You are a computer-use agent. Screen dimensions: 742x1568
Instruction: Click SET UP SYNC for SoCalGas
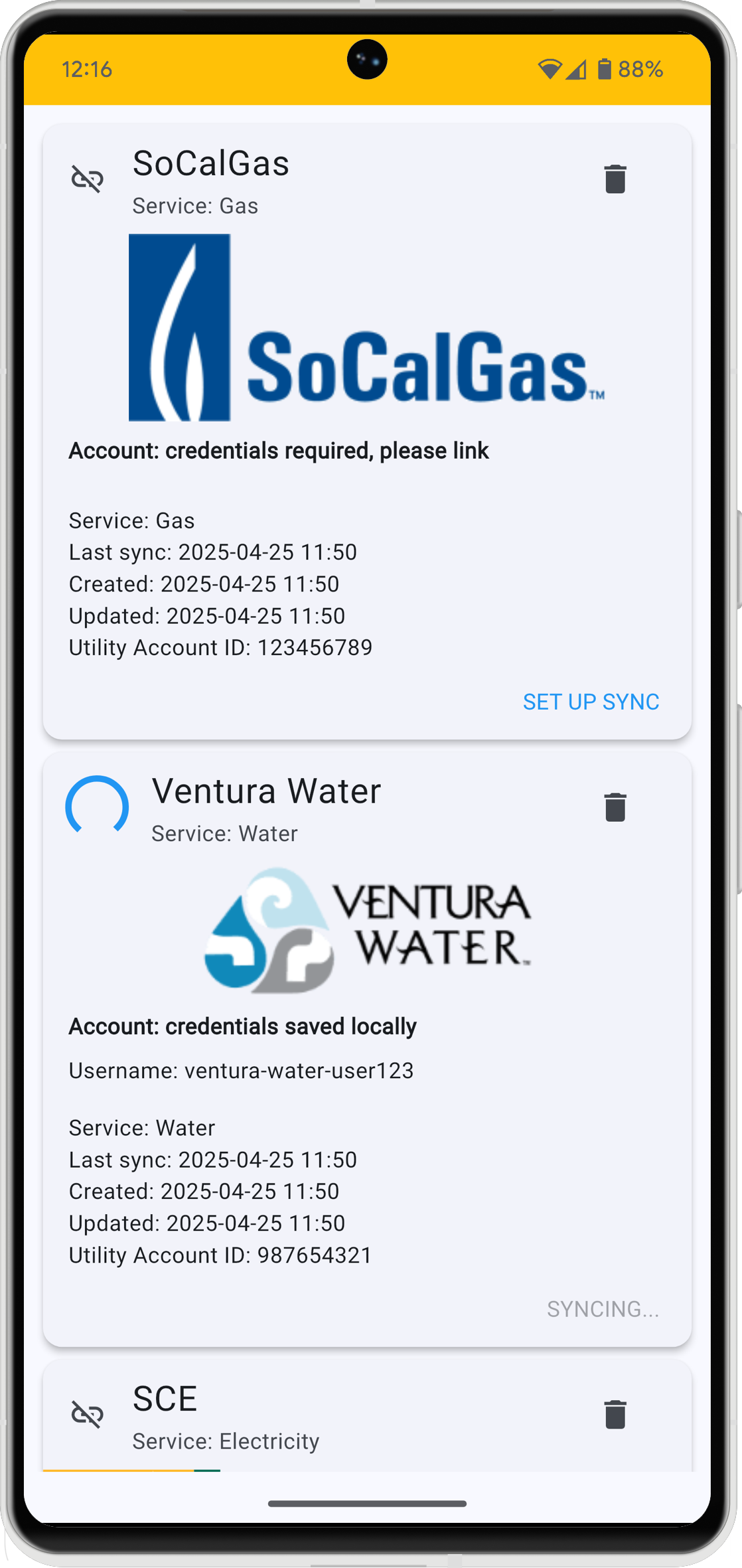(x=591, y=702)
